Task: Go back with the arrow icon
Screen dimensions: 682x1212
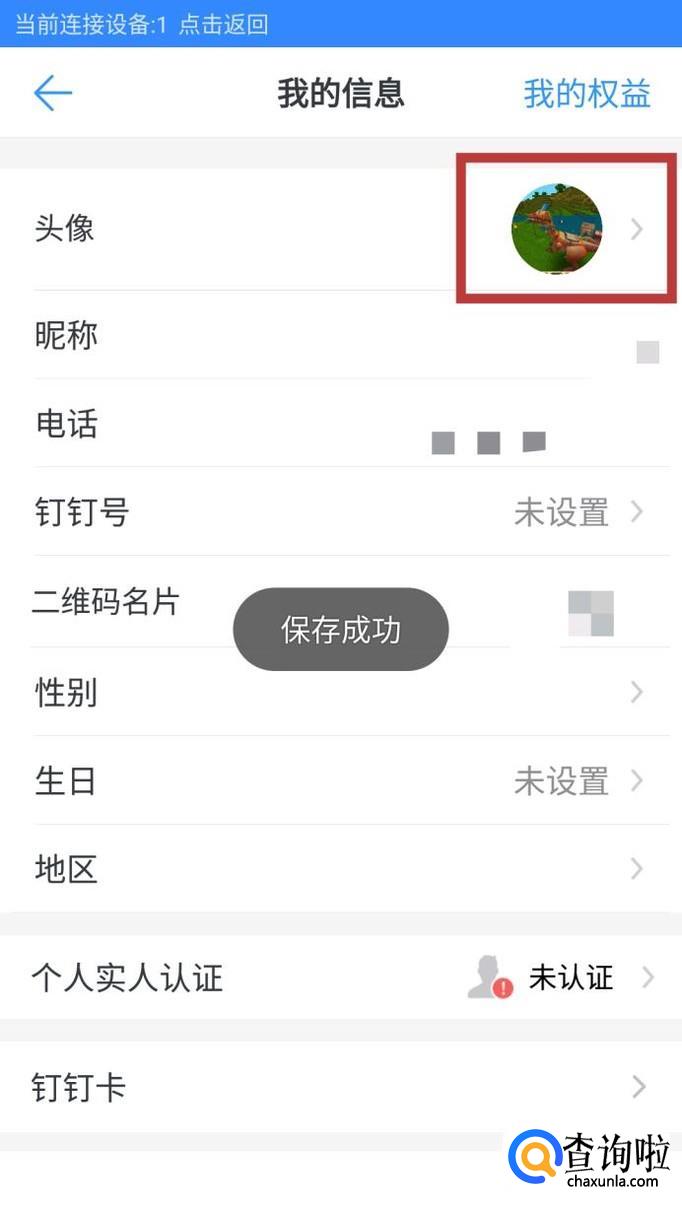Action: 53,94
